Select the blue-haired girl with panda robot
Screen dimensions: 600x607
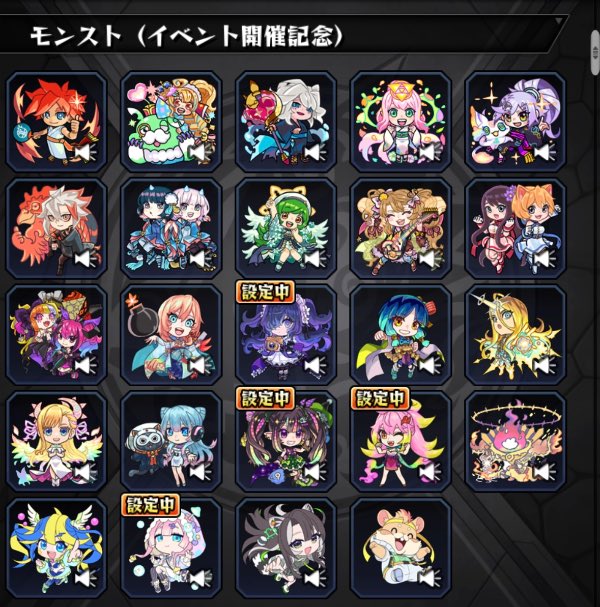tap(170, 440)
